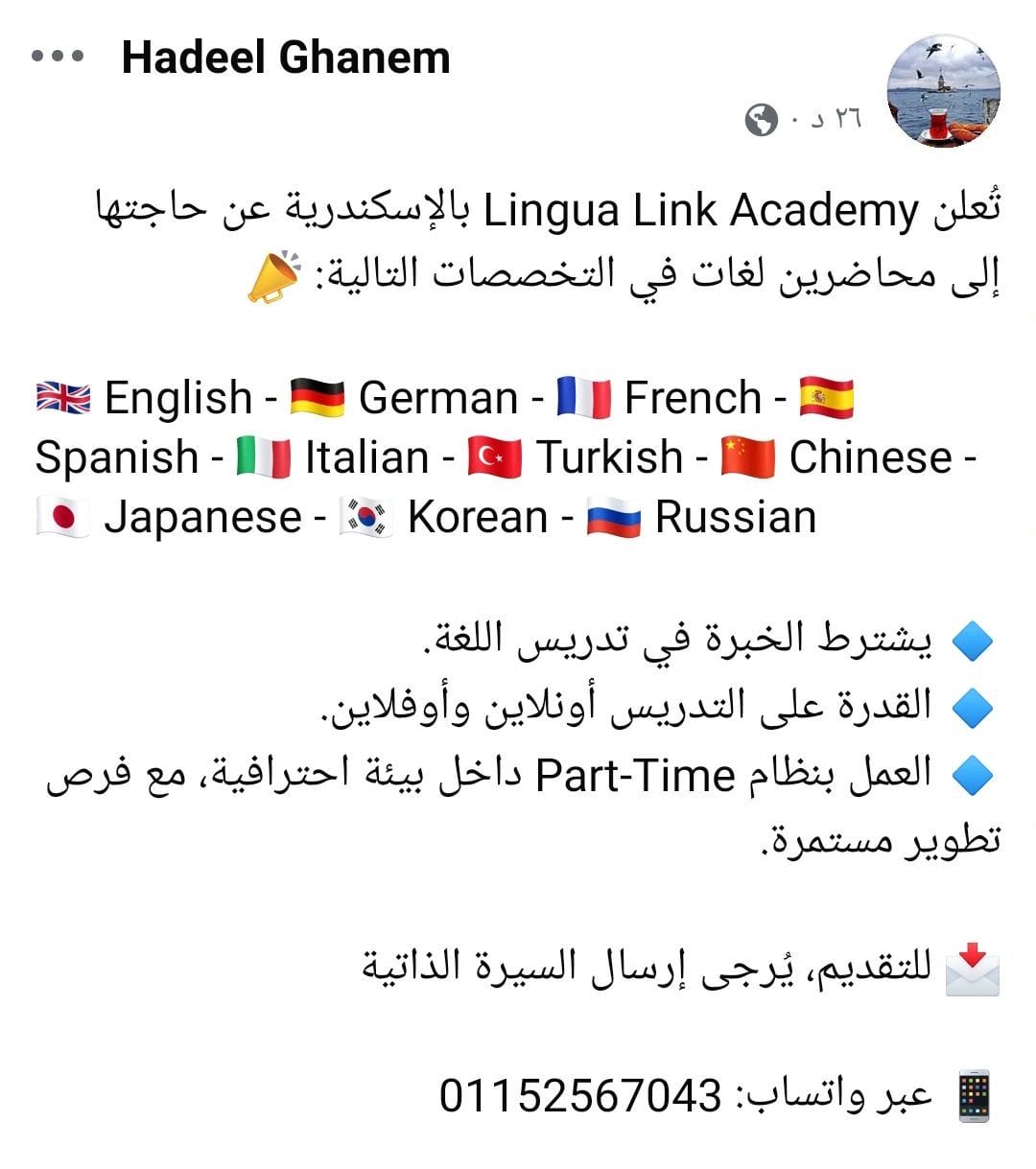Open Hadeel Ghanem's profile via name
Screen dimensions: 1036x1169
click(286, 58)
